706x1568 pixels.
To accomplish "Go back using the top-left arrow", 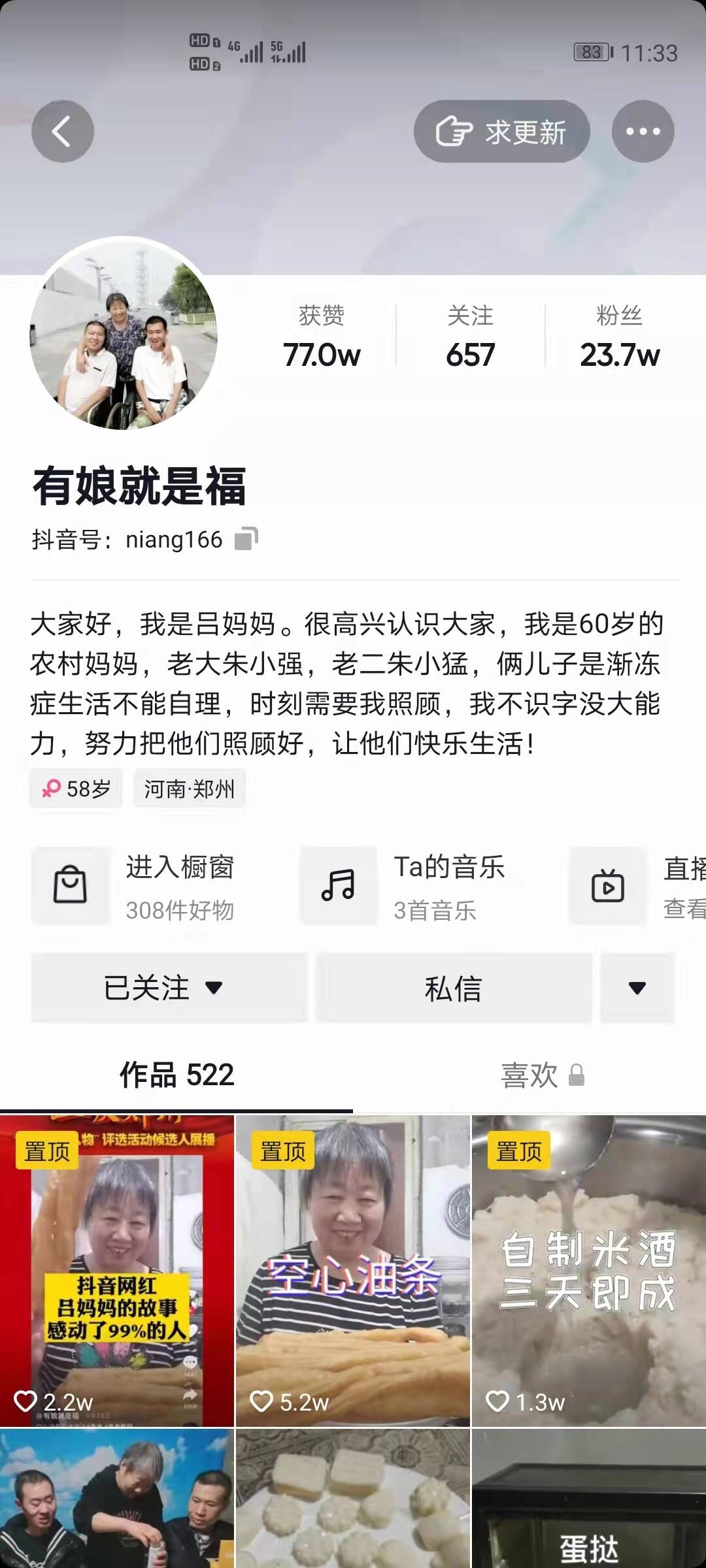I will tap(62, 131).
